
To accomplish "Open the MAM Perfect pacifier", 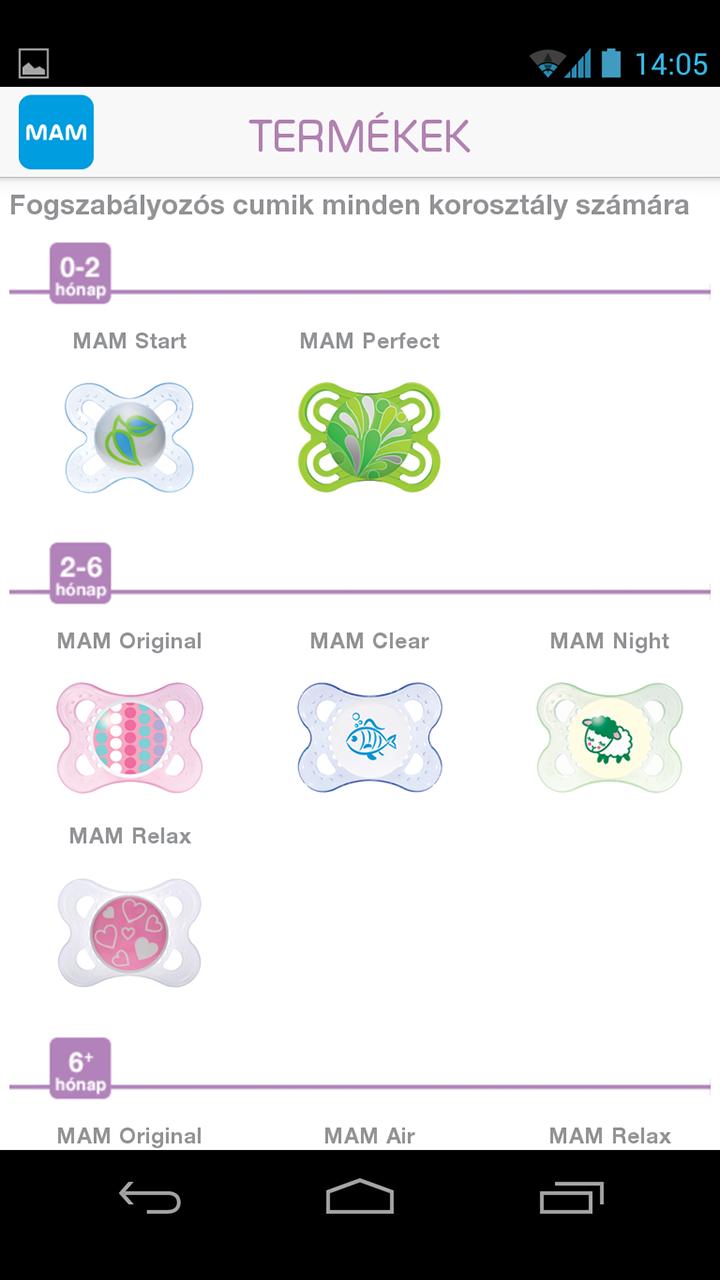I will 369,437.
